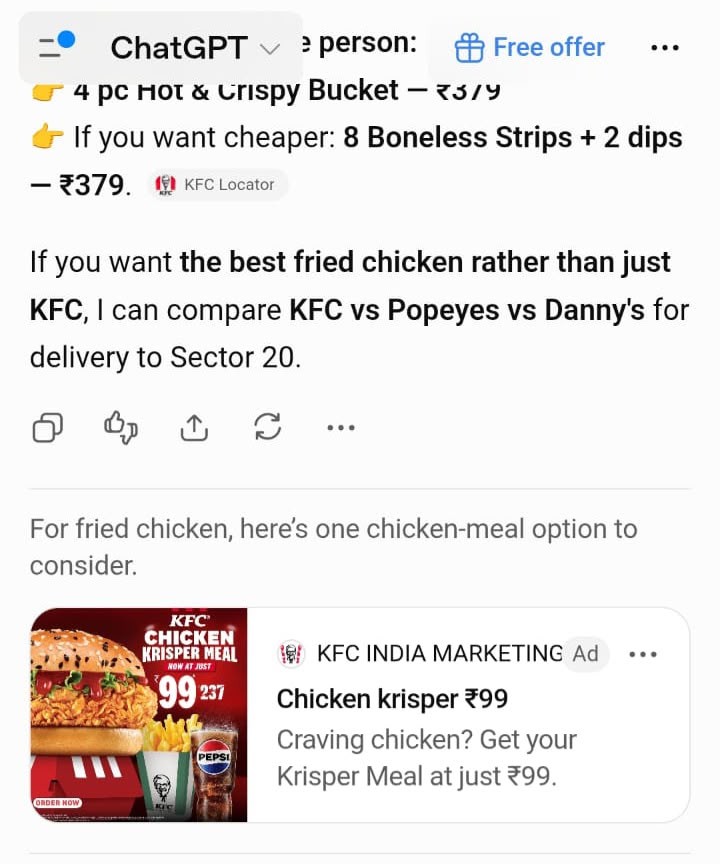Open the sidebar menu button
The width and height of the screenshot is (720, 864).
56,46
